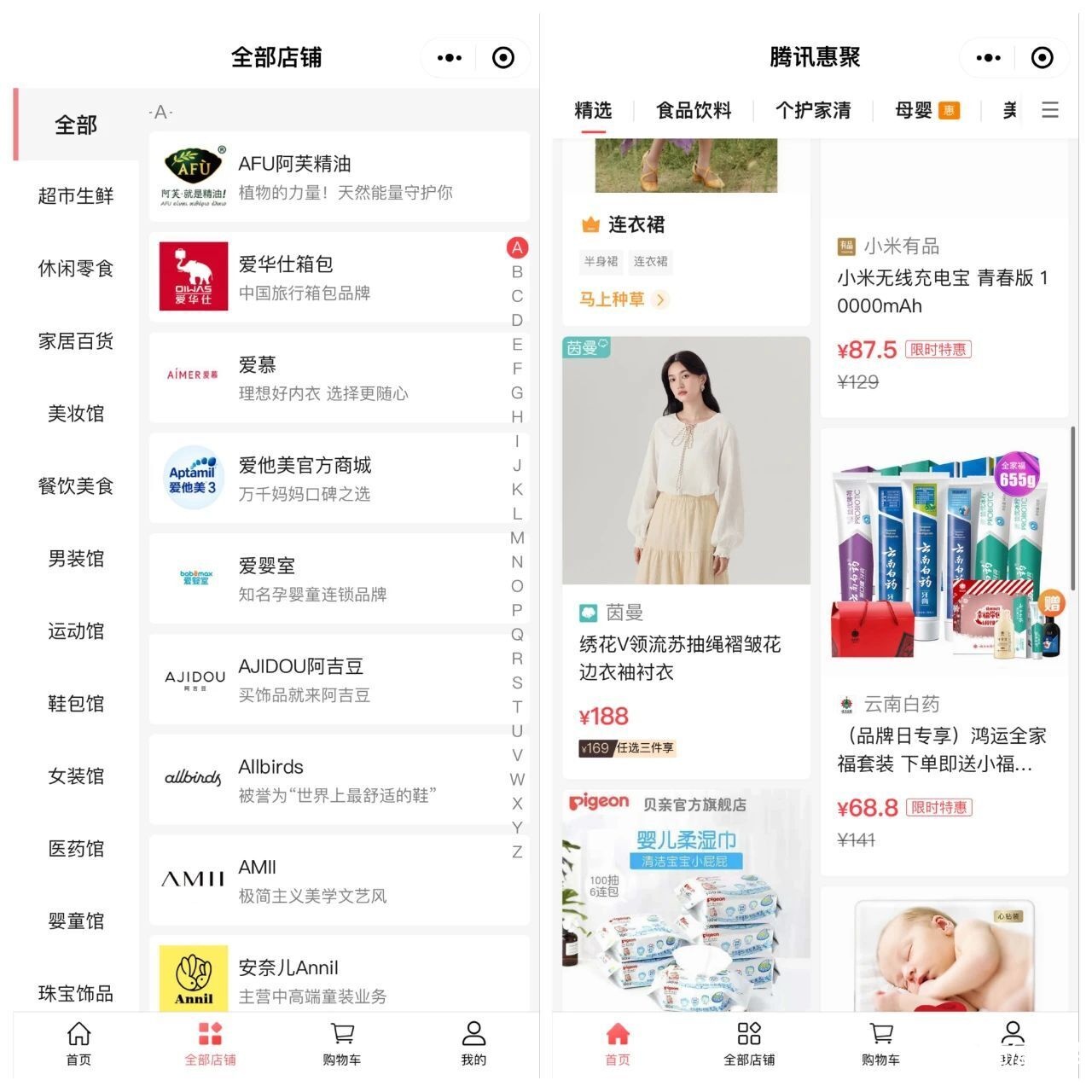
Task: Go to the AJIDOU阿吉豆 store
Action: pyautogui.click(x=339, y=679)
